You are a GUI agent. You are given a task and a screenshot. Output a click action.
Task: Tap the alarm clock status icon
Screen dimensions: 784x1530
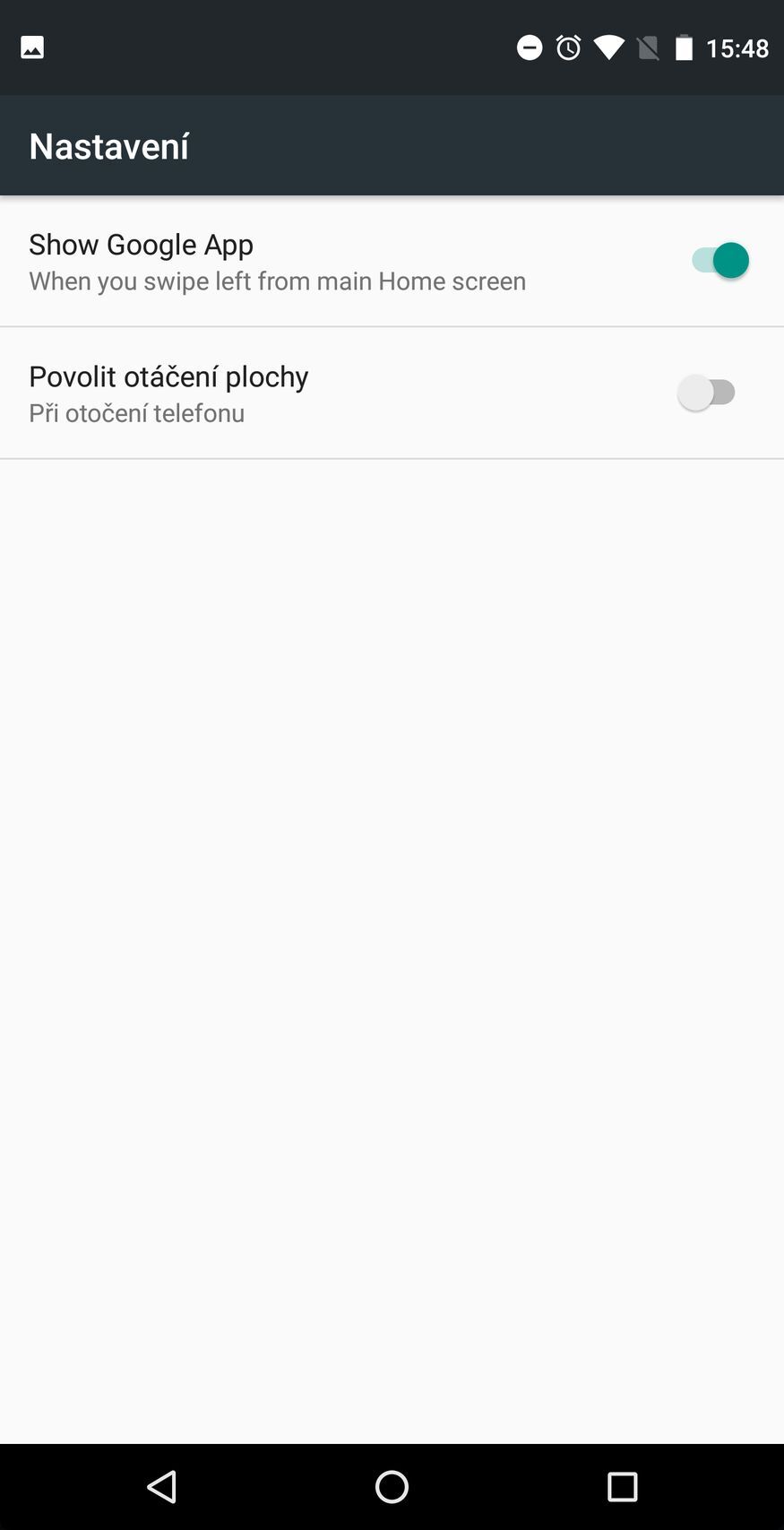click(x=568, y=47)
